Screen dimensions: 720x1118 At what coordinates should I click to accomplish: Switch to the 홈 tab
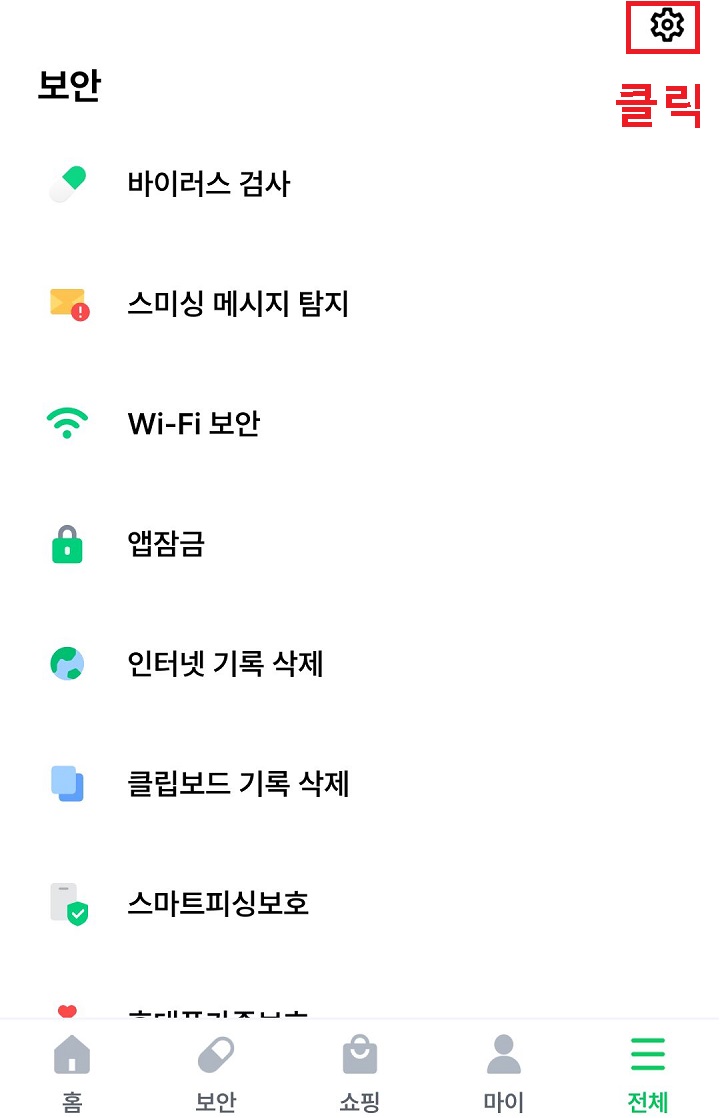tap(72, 1070)
